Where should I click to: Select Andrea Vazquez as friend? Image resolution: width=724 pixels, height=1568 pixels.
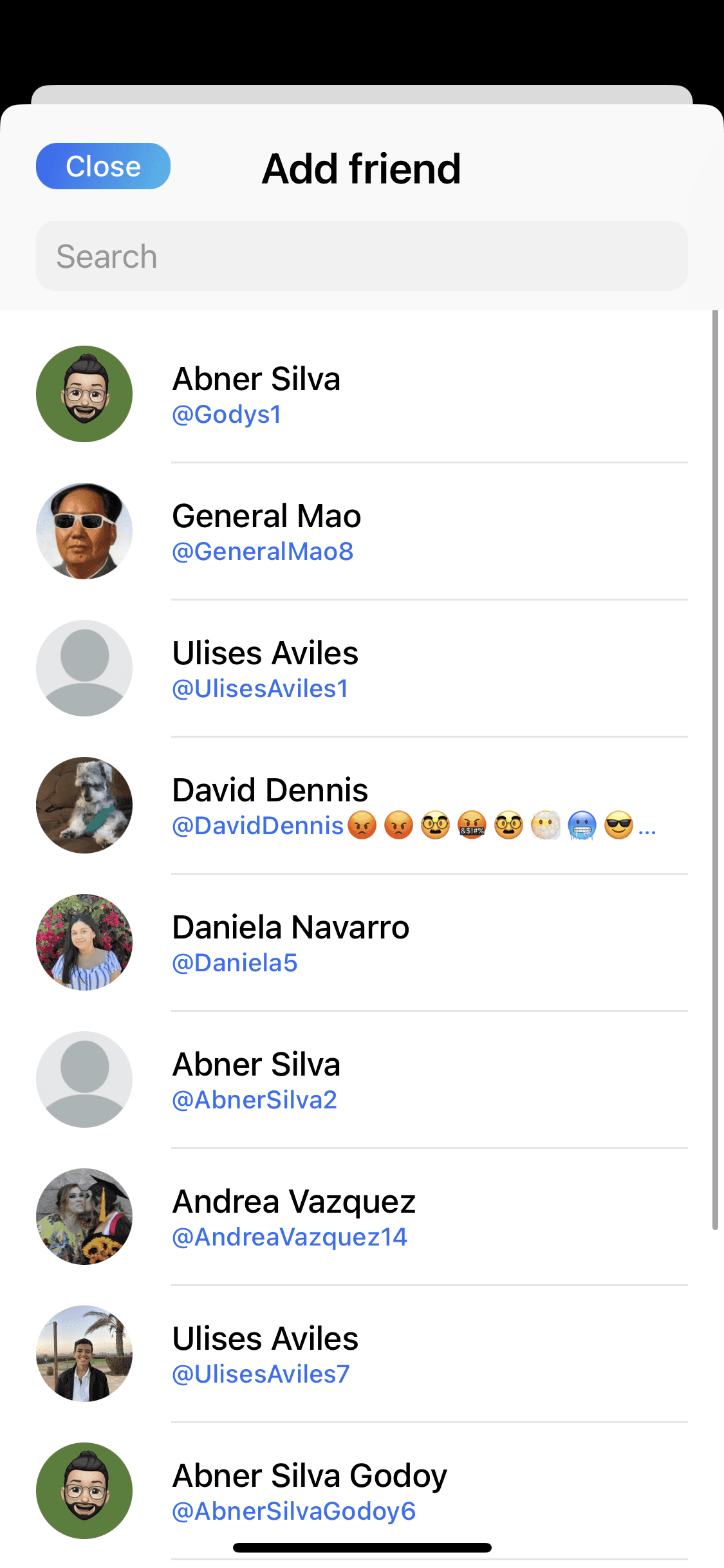(362, 1217)
